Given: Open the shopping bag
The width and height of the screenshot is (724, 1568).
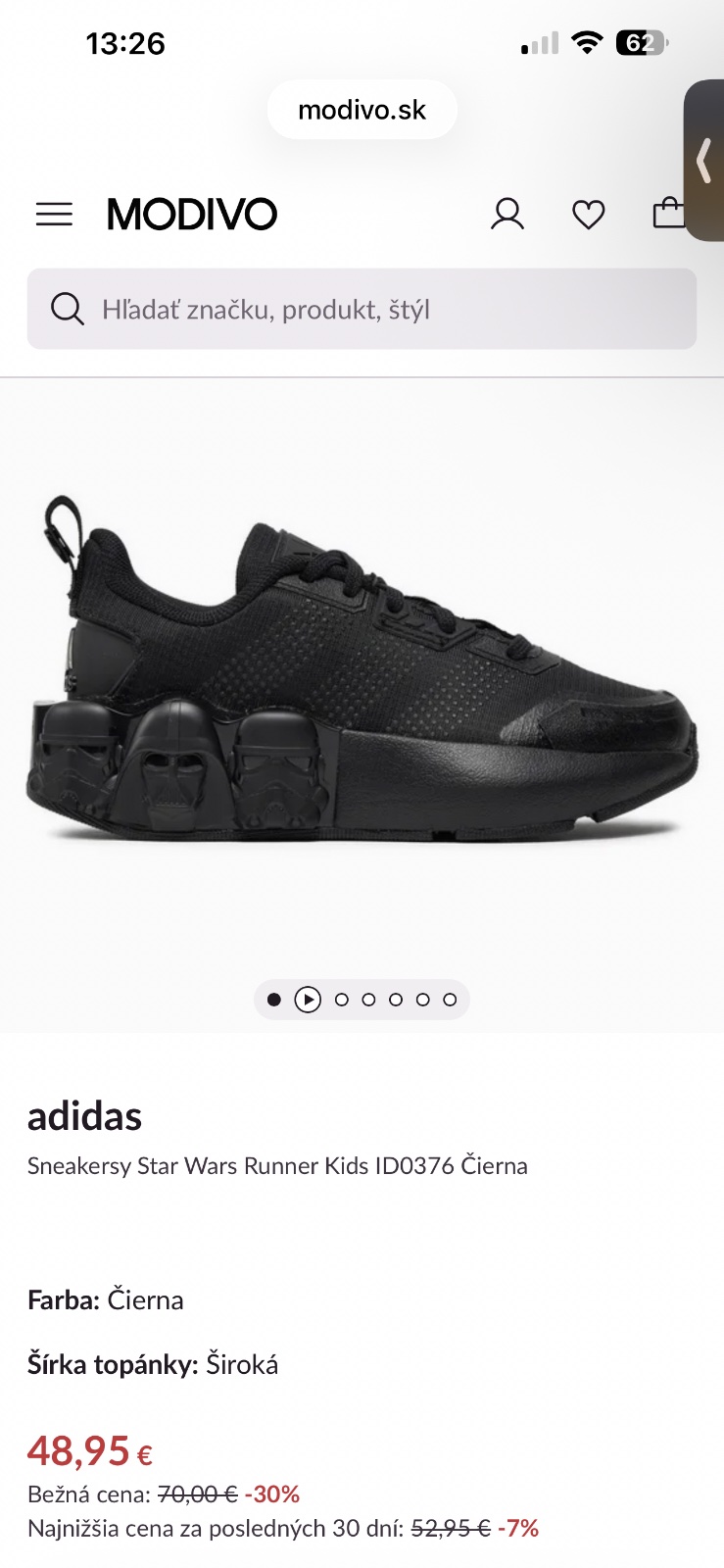Looking at the screenshot, I should (668, 213).
